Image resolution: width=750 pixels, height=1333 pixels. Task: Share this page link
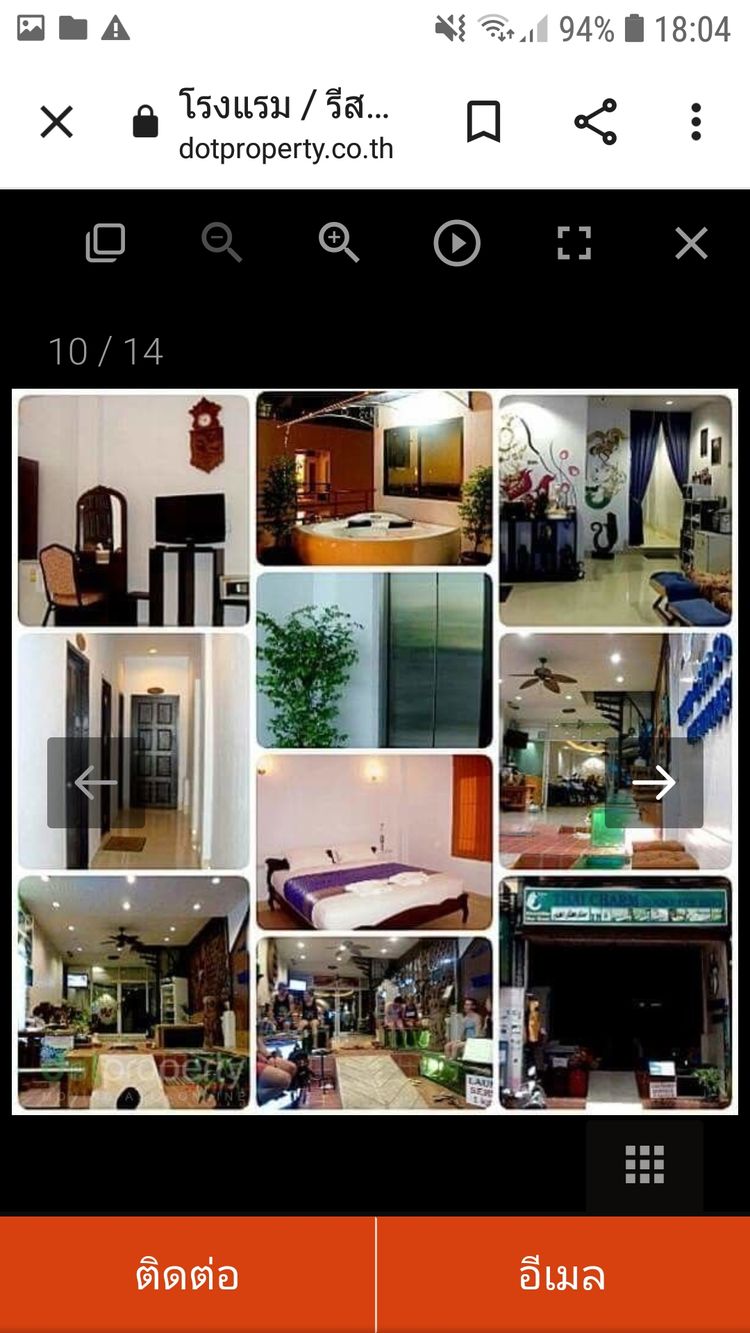595,122
